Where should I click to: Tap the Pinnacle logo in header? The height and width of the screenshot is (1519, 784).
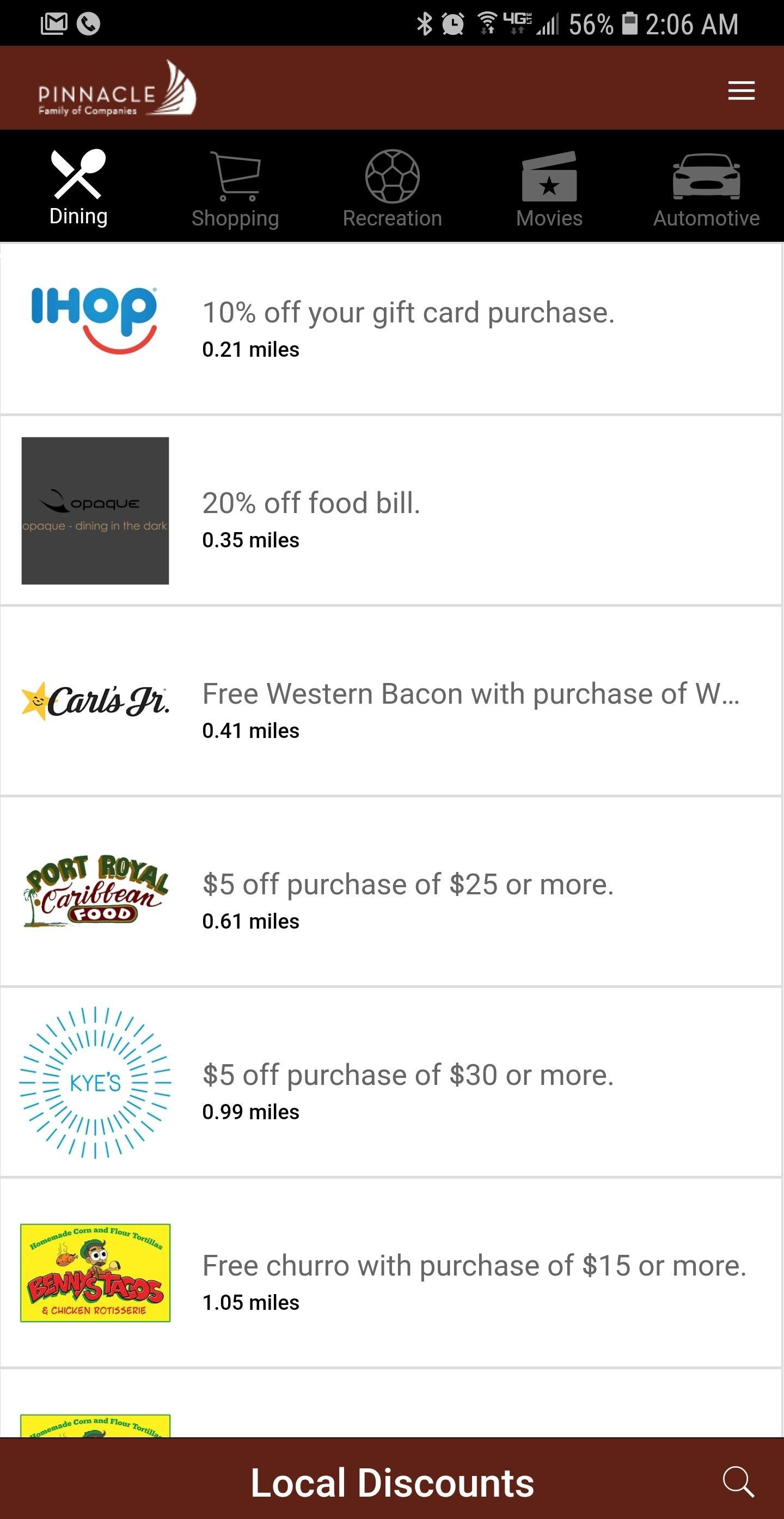coord(117,88)
